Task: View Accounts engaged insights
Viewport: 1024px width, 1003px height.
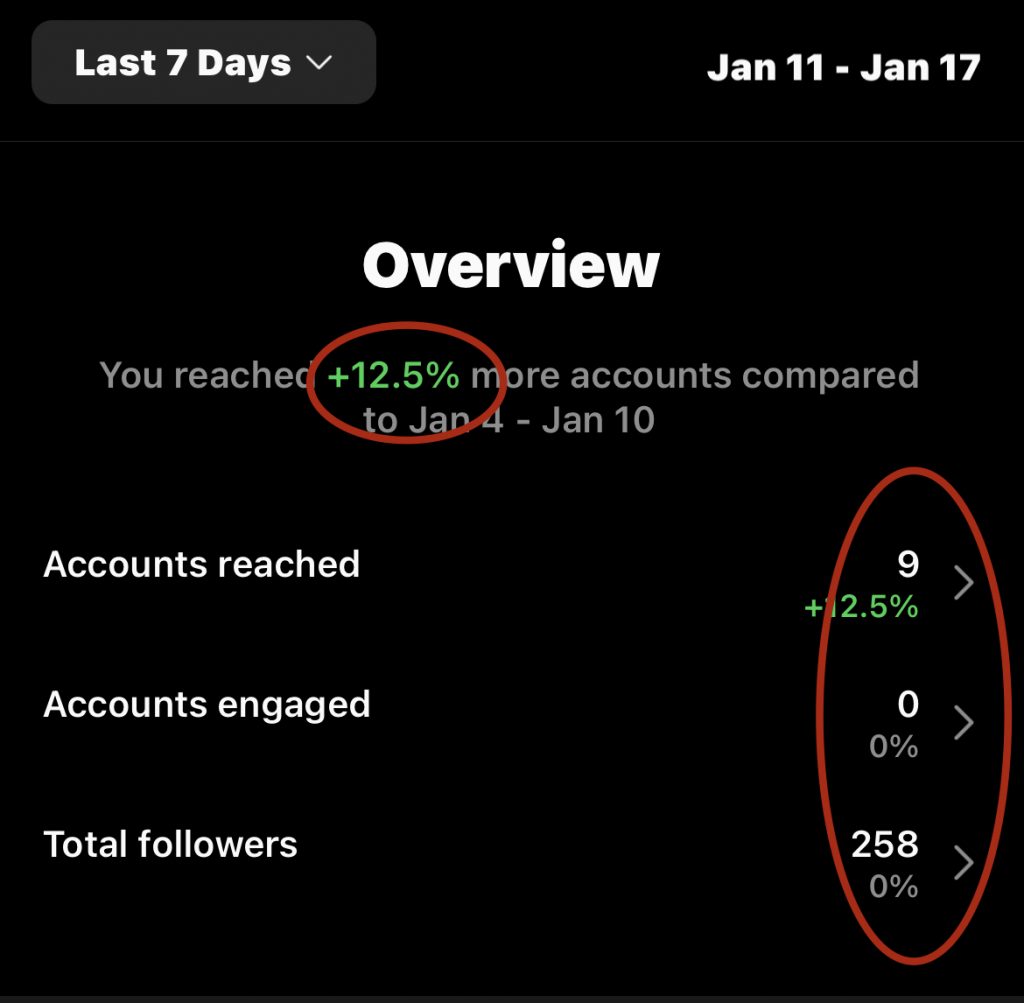Action: (x=963, y=722)
